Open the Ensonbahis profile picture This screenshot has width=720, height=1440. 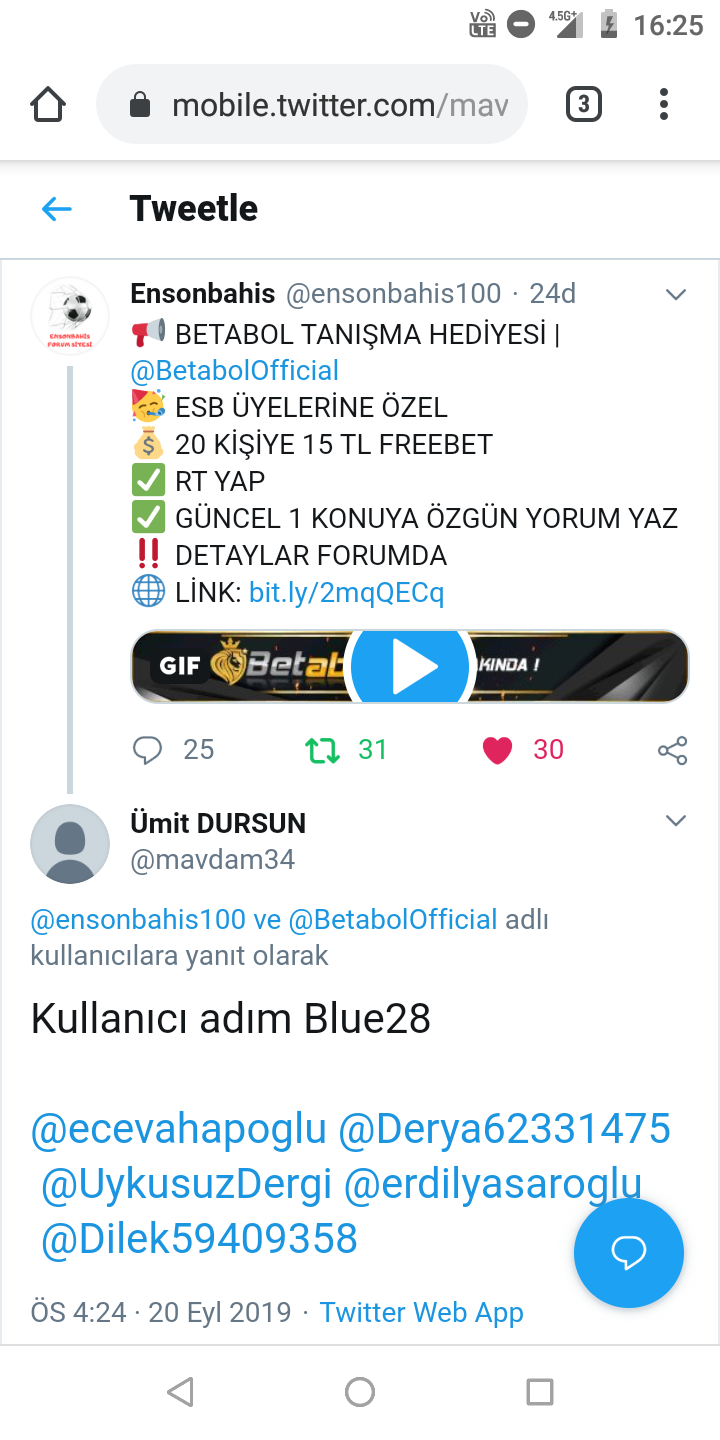70,316
